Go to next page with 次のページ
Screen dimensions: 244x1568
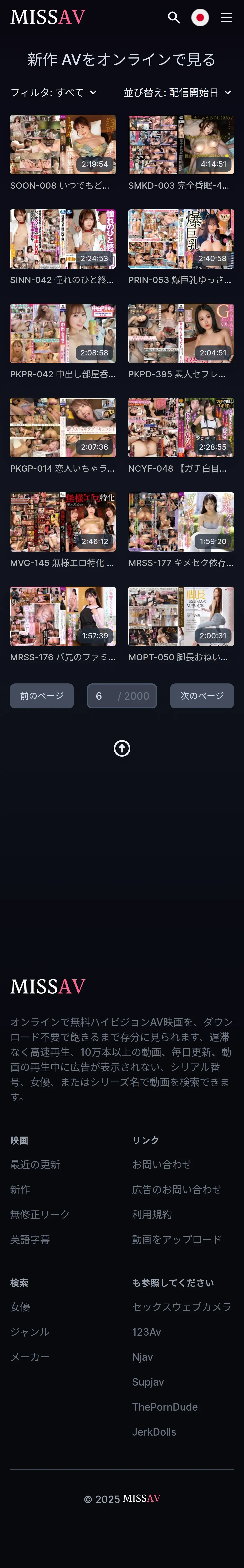(202, 696)
